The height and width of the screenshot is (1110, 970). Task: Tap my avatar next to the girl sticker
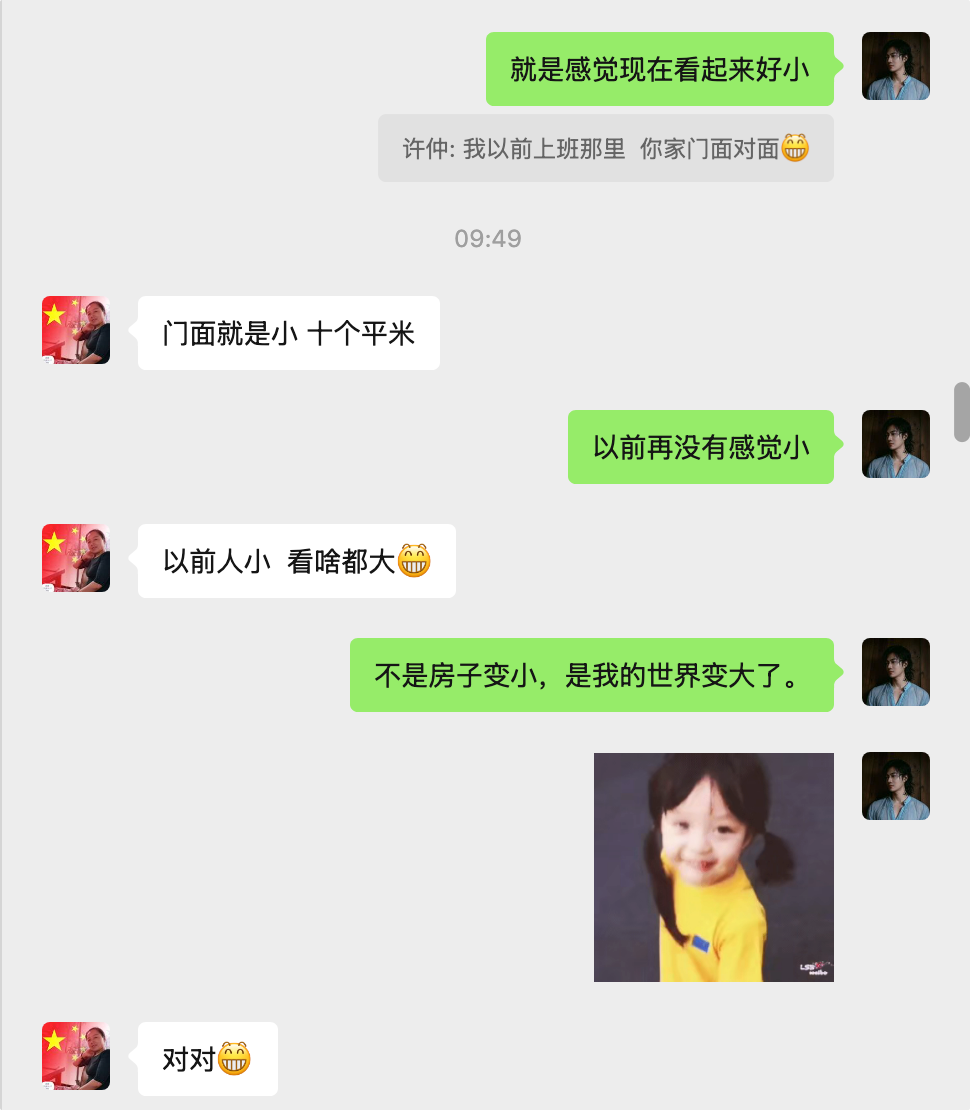coord(896,786)
